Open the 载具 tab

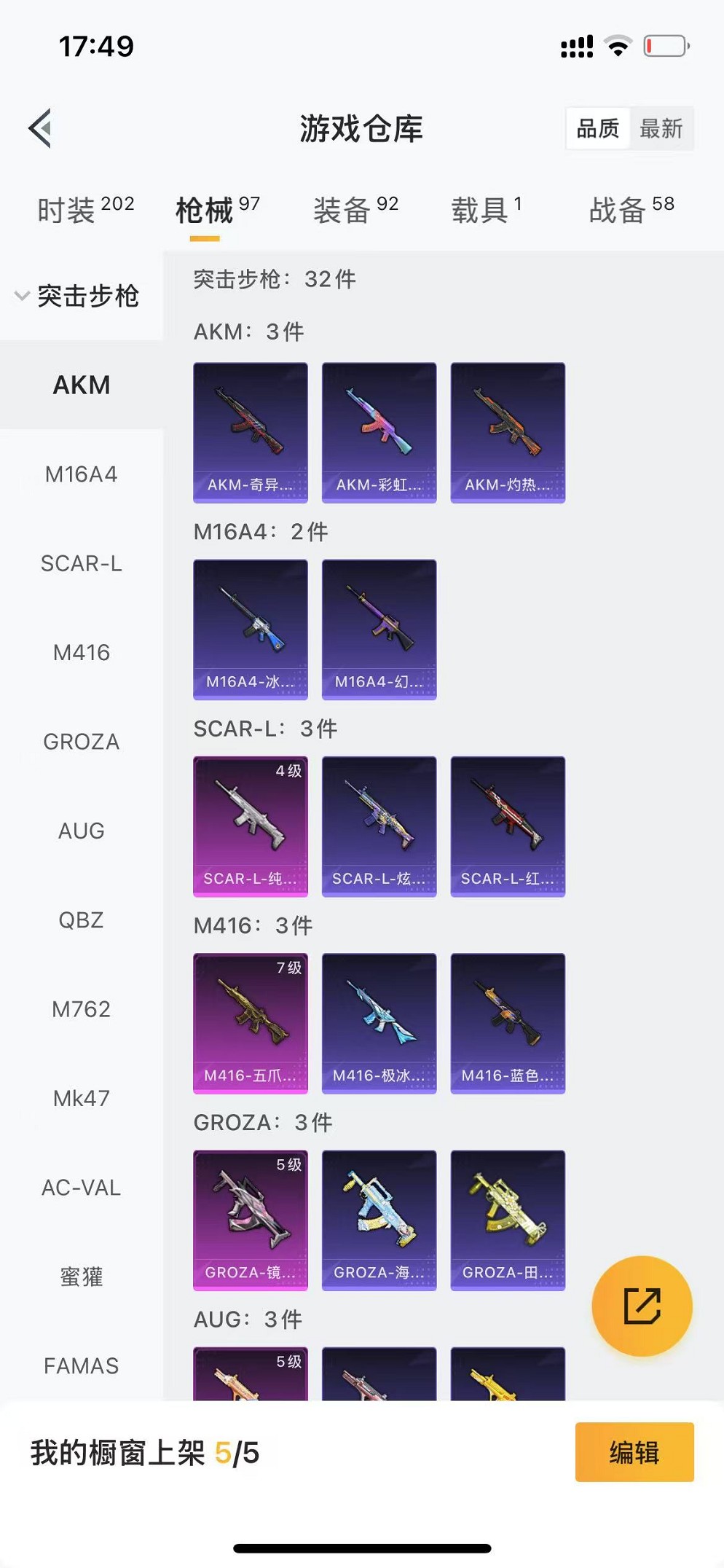coord(486,210)
